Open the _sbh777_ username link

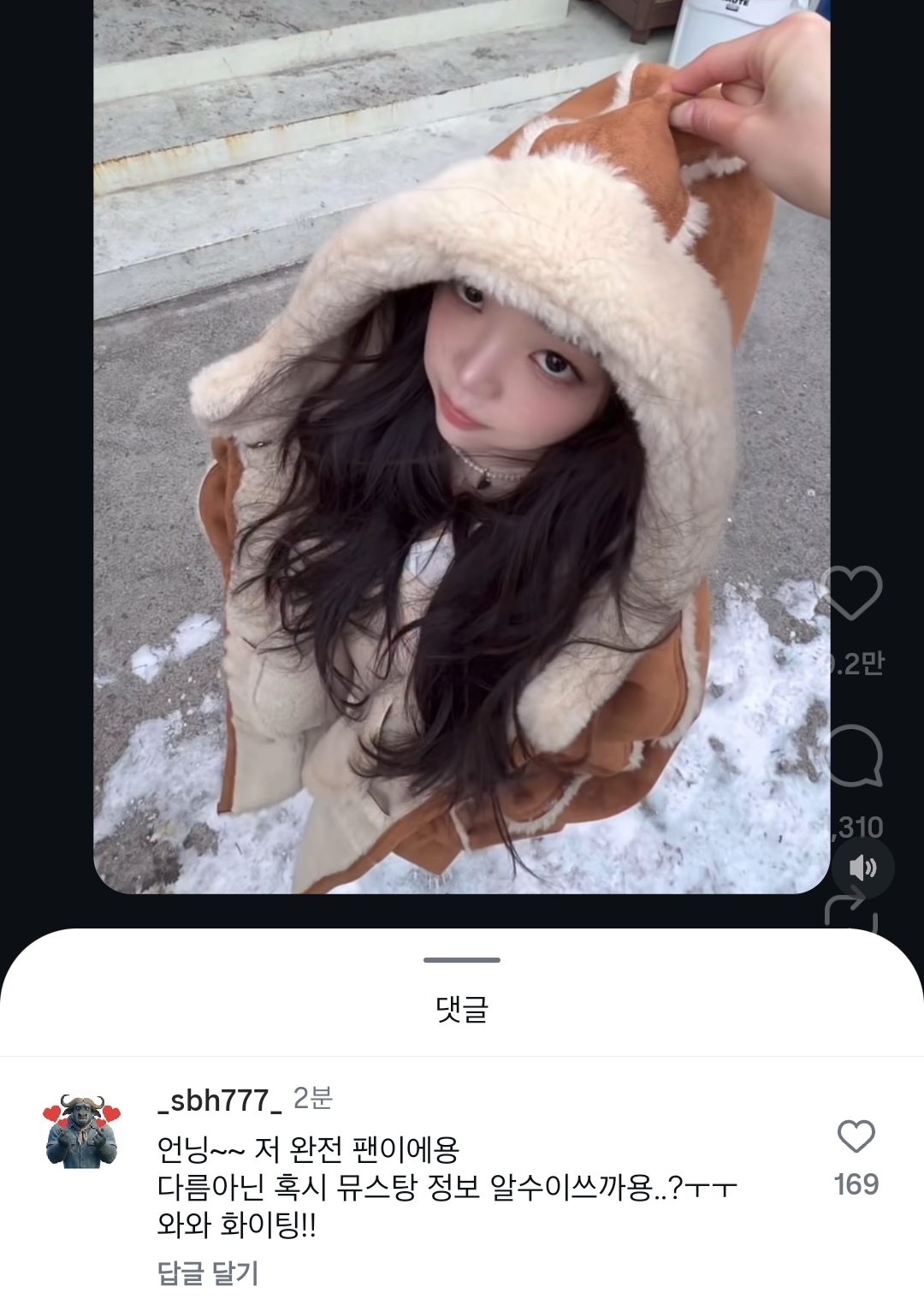click(x=219, y=1100)
